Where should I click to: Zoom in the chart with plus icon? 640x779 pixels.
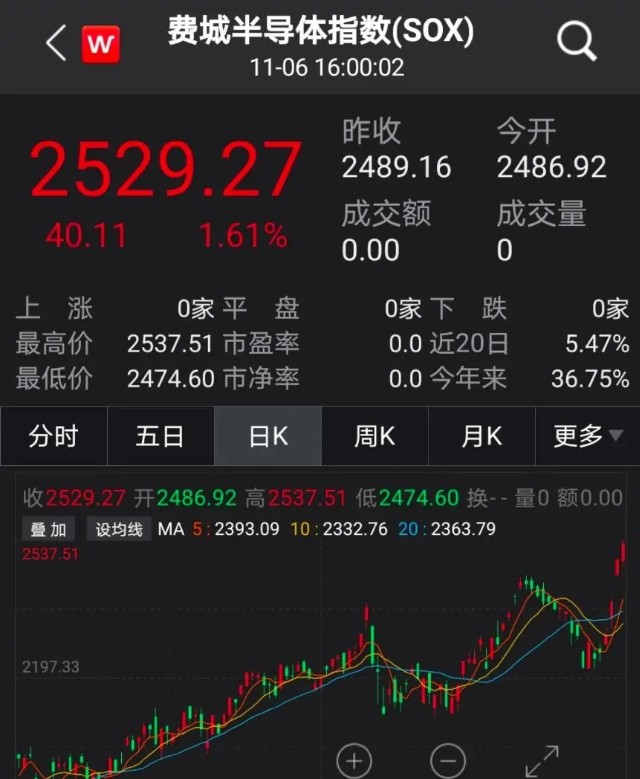click(x=354, y=761)
